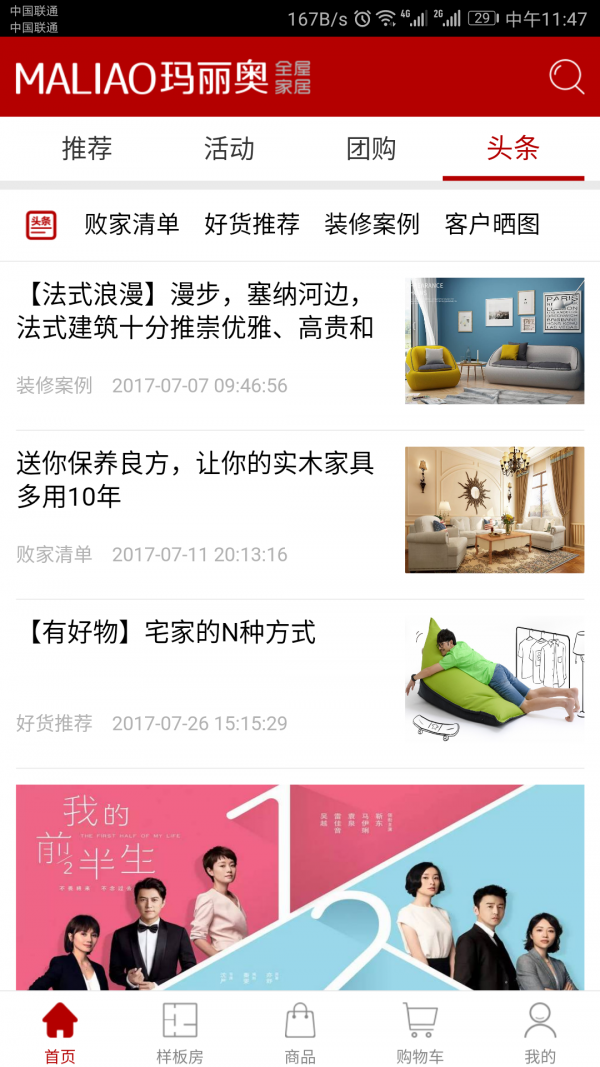The image size is (600, 1067).
Task: Switch to the 活动 tab
Action: point(229,149)
